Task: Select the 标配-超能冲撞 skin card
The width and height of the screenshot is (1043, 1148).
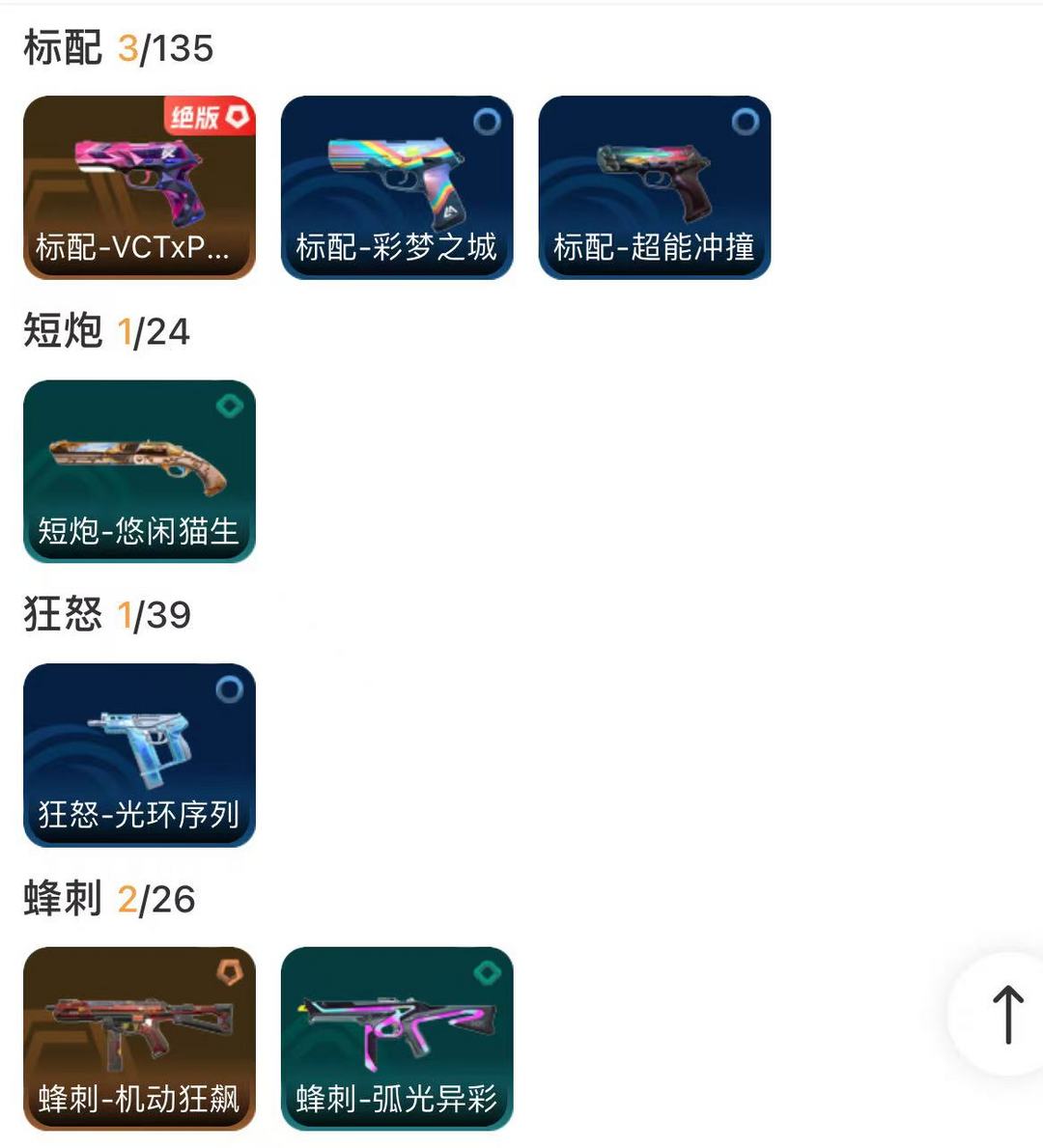Action: pos(654,187)
